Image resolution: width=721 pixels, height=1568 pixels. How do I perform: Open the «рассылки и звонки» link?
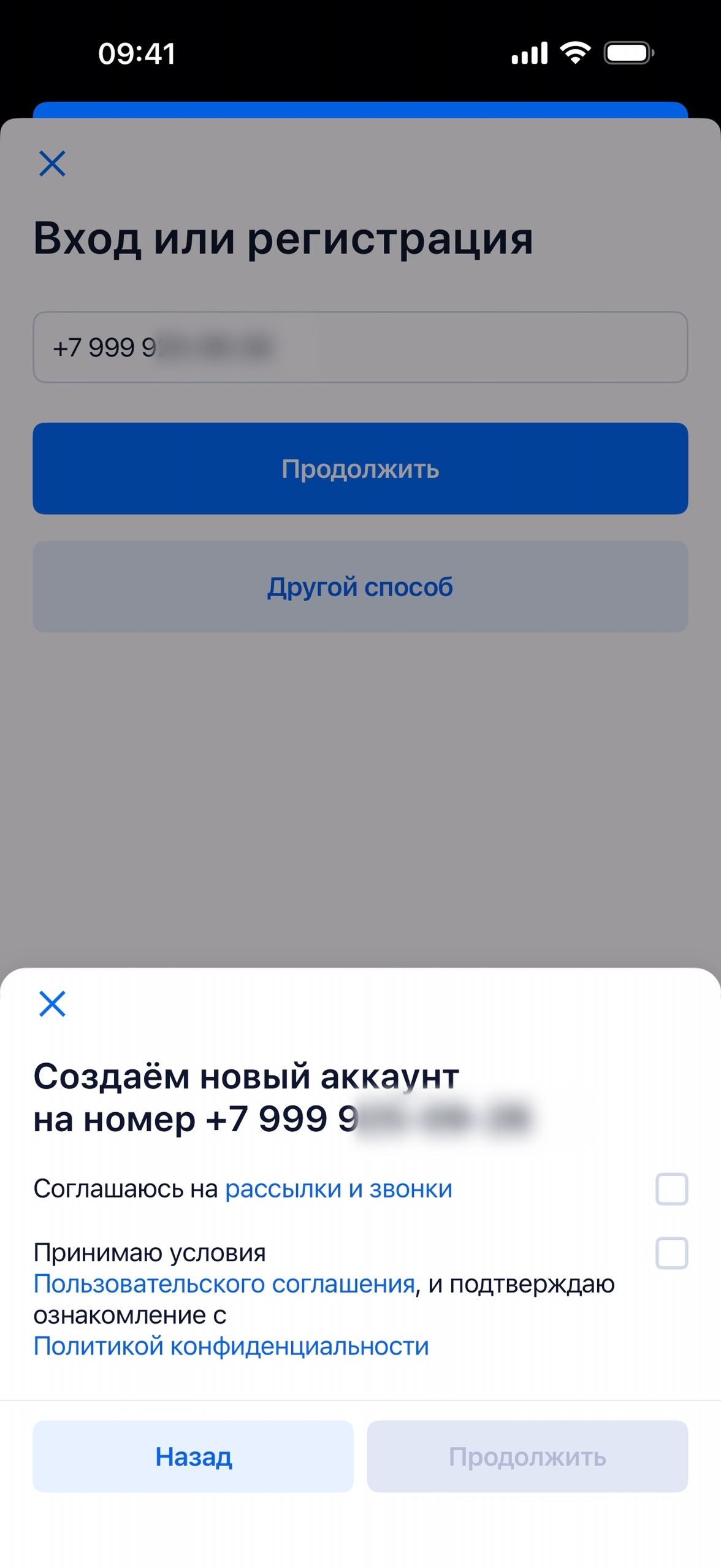tap(338, 1189)
